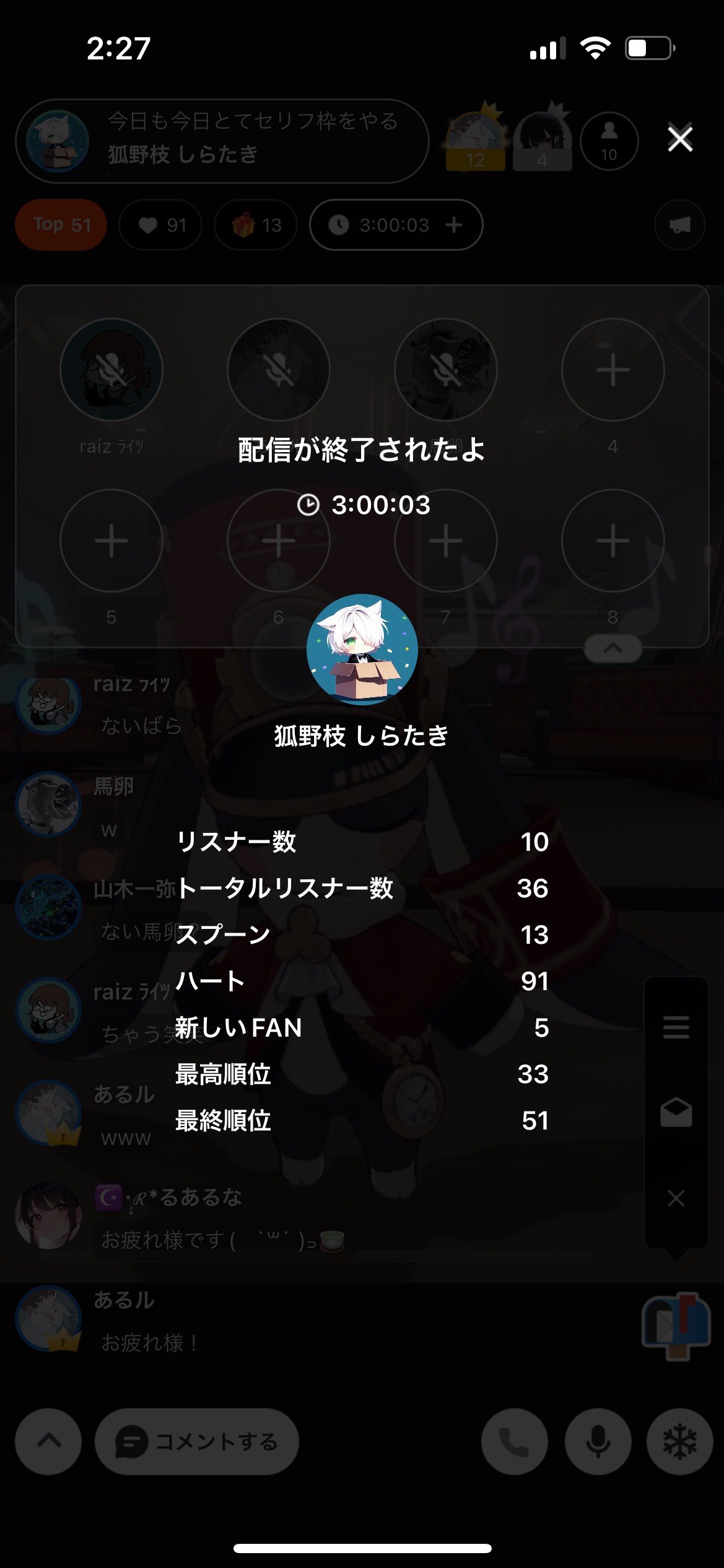Tap the phone call button
Screen dimensions: 724x1568
(x=514, y=1442)
